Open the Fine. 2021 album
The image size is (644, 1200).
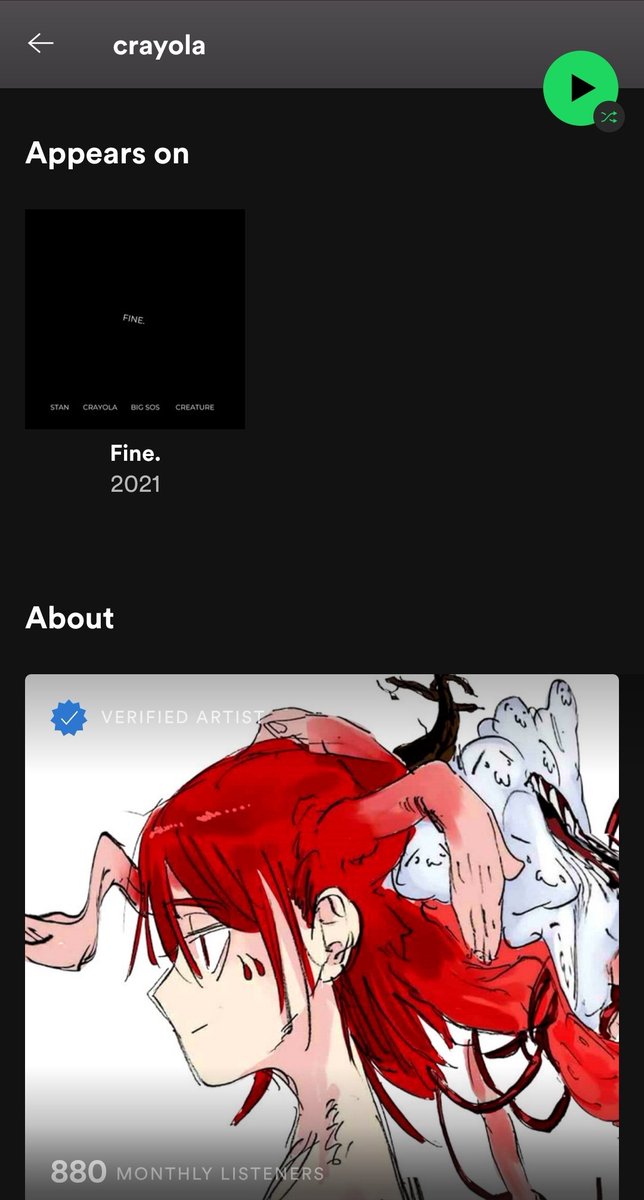pyautogui.click(x=135, y=320)
